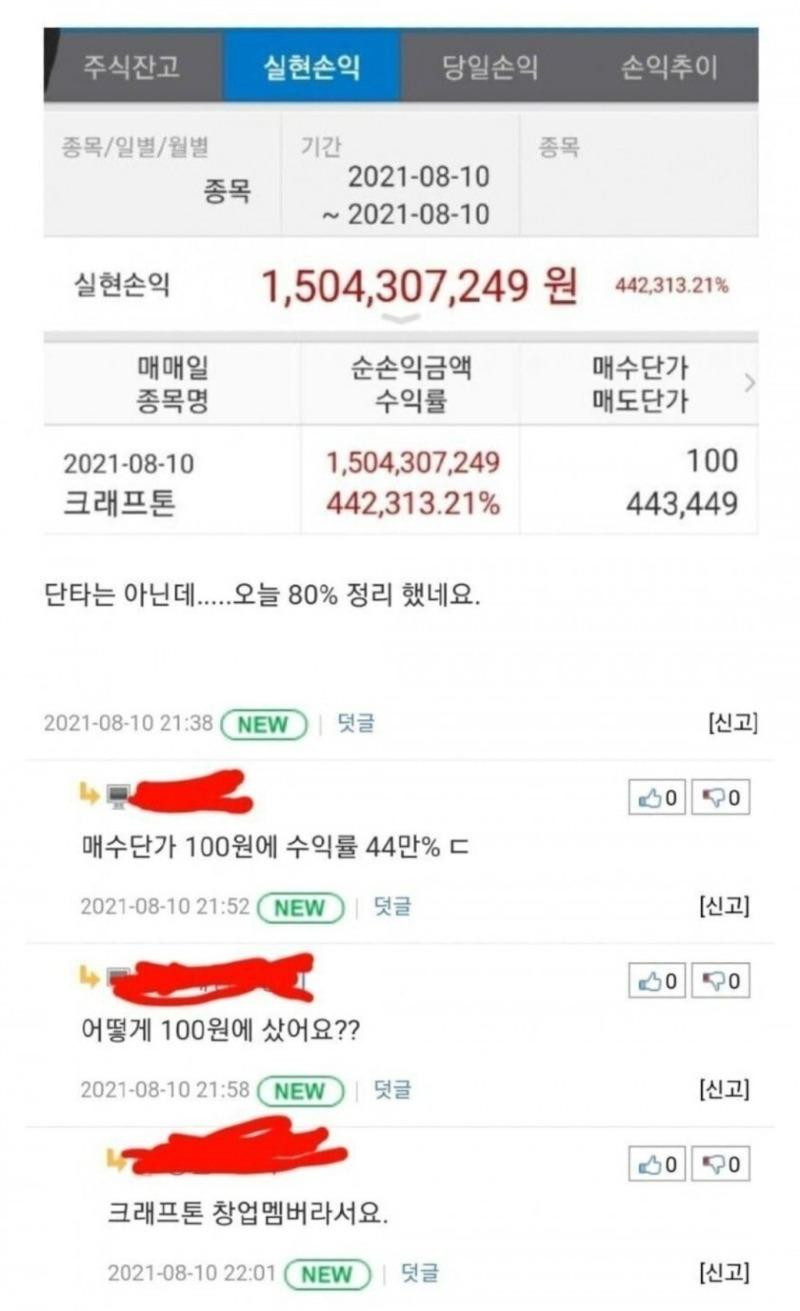Report the post dated 2021-08-10 21:38
This screenshot has height=1311, width=800.
[731, 723]
